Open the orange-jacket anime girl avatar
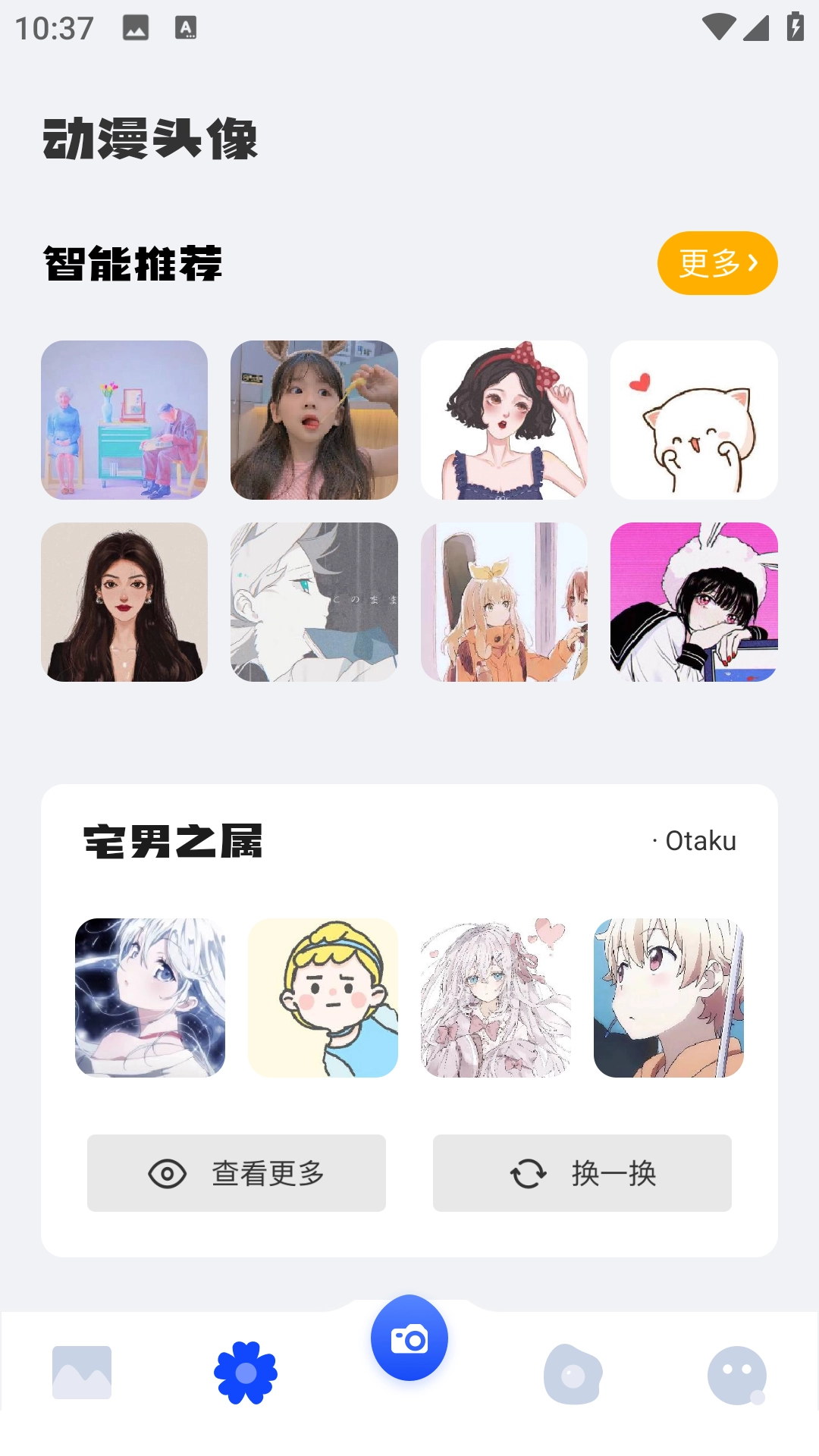Image resolution: width=819 pixels, height=1456 pixels. coord(504,602)
